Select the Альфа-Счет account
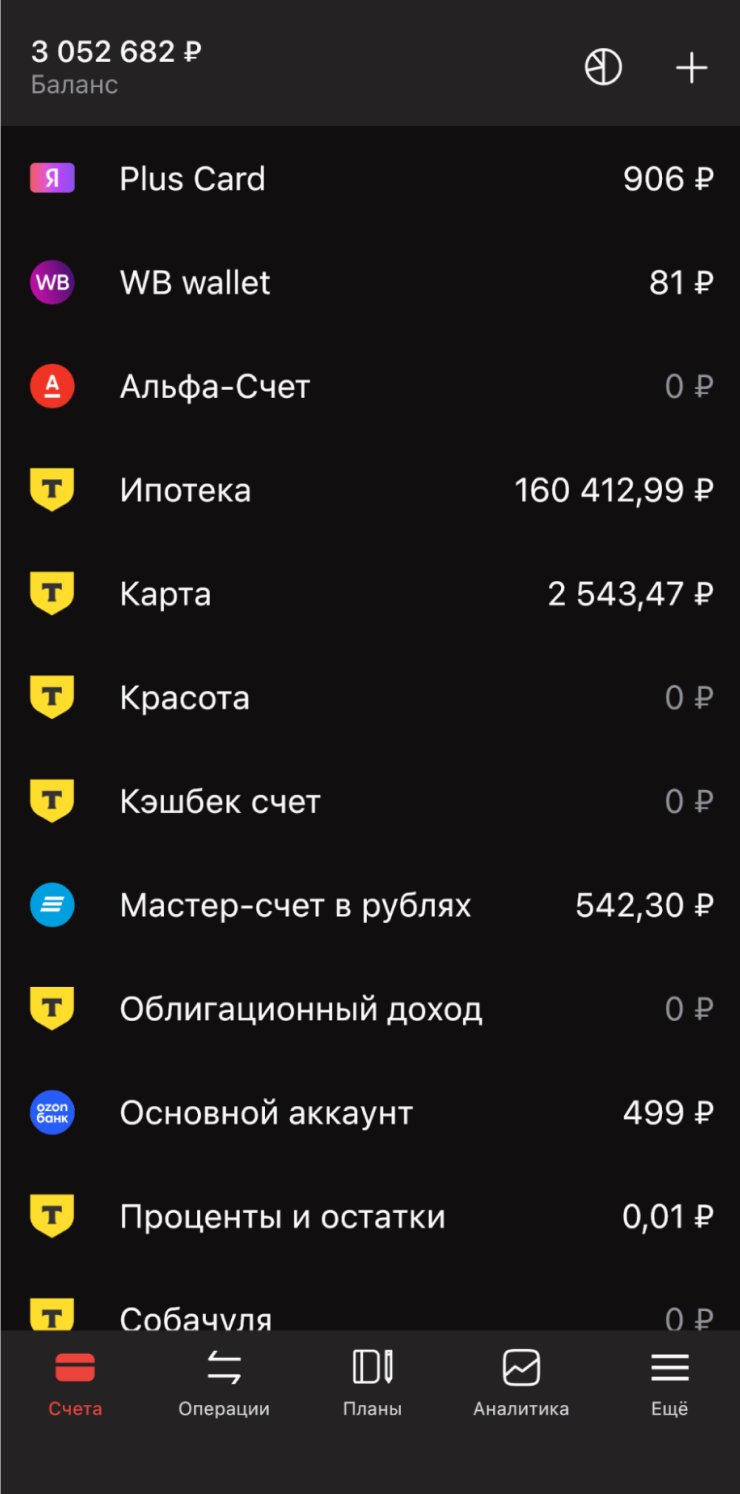 click(x=370, y=387)
